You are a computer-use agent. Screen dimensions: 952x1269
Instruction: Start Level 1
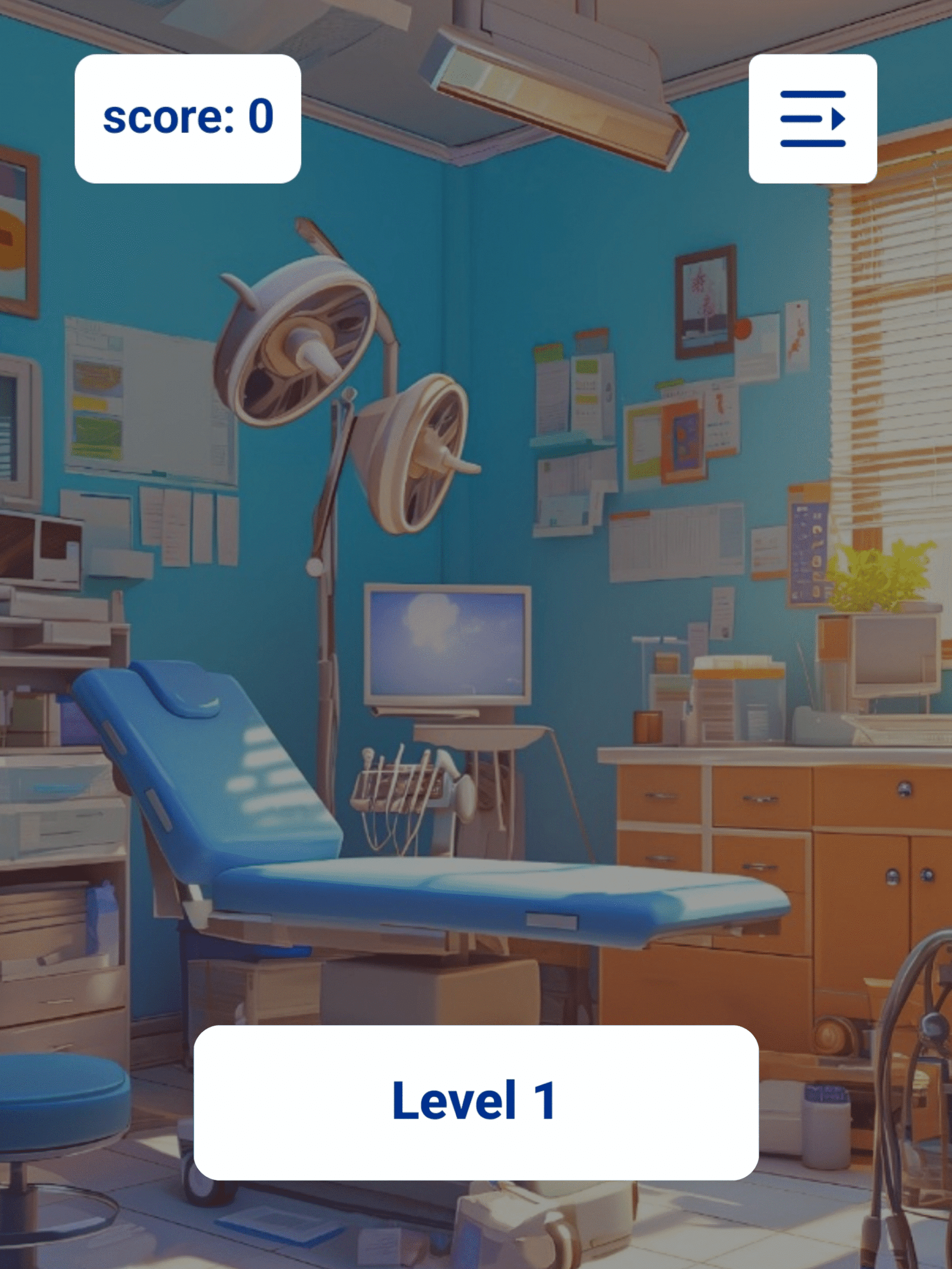pyautogui.click(x=475, y=1102)
